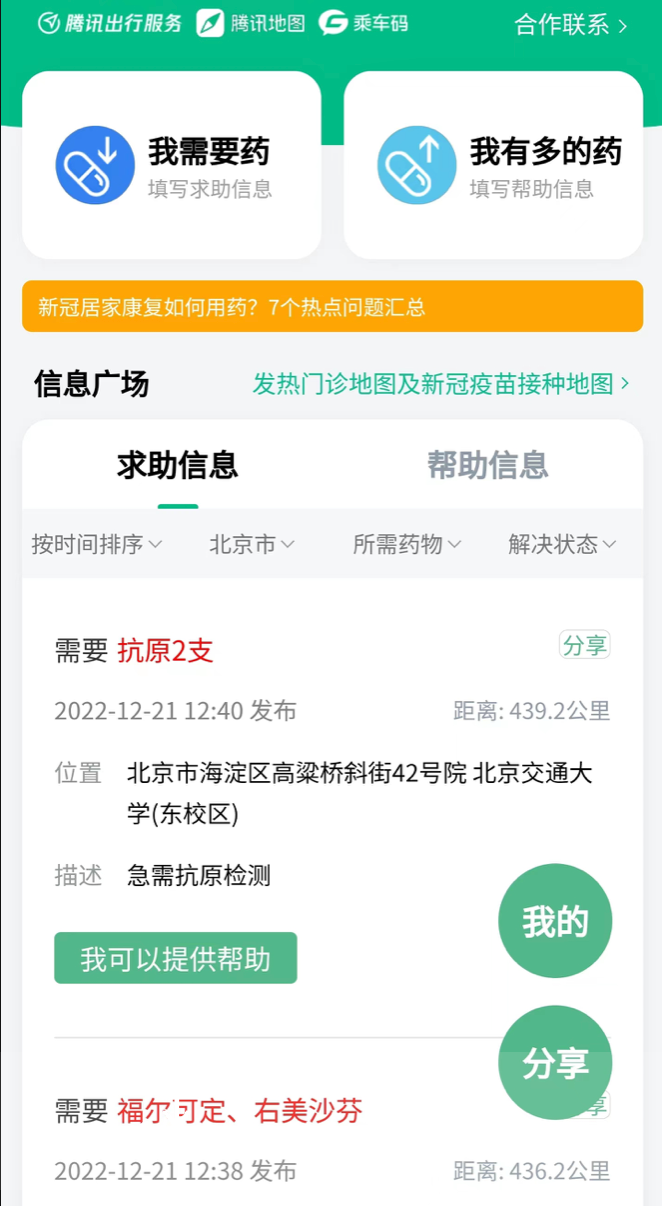Image resolution: width=662 pixels, height=1206 pixels.
Task: Open the 合作联系 link
Action: click(571, 25)
